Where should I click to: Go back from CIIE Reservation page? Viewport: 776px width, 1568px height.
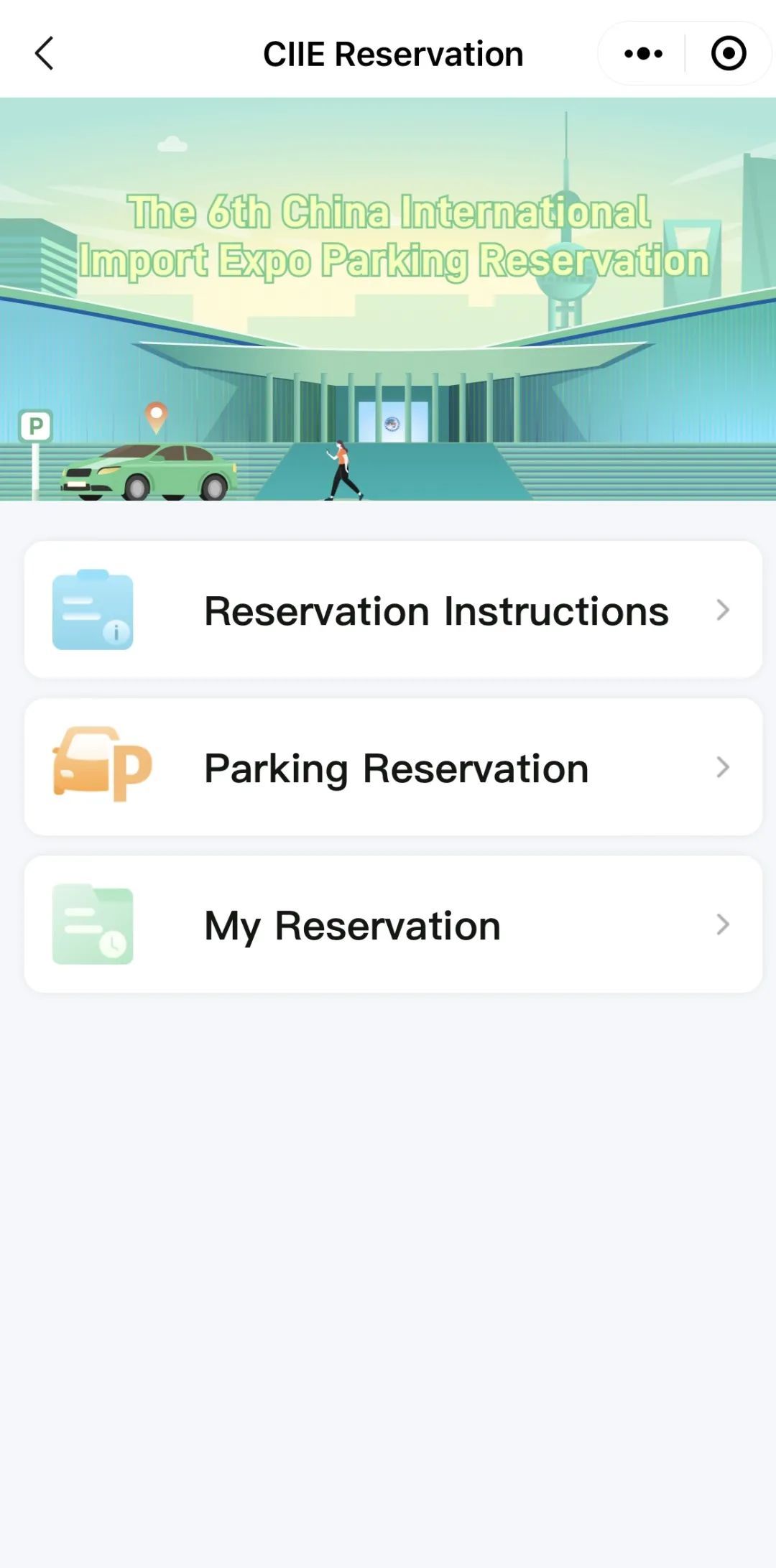(45, 54)
